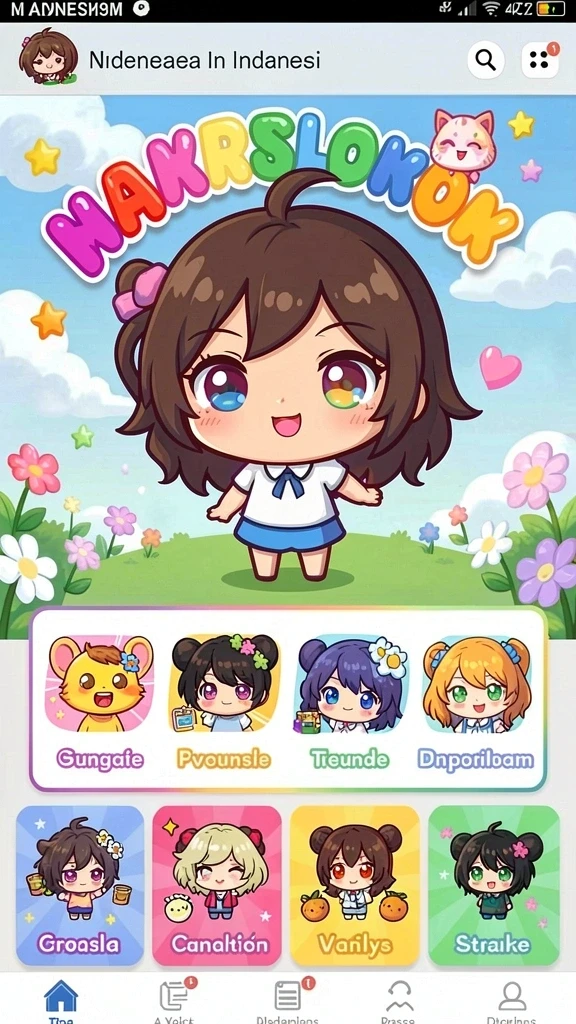Image resolution: width=576 pixels, height=1024 pixels.
Task: Open the four-dot menu with notification badge
Action: tap(539, 60)
